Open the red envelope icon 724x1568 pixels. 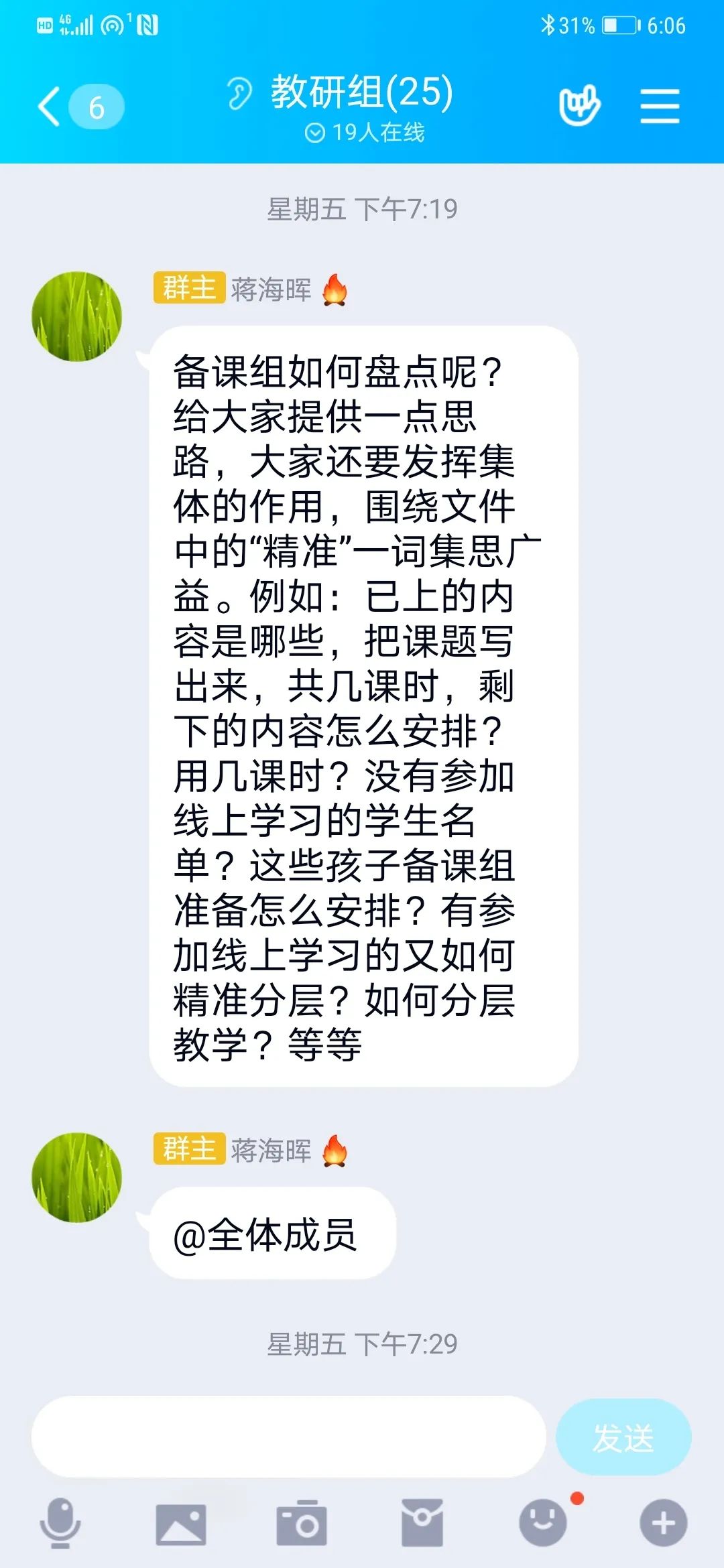point(422,1523)
